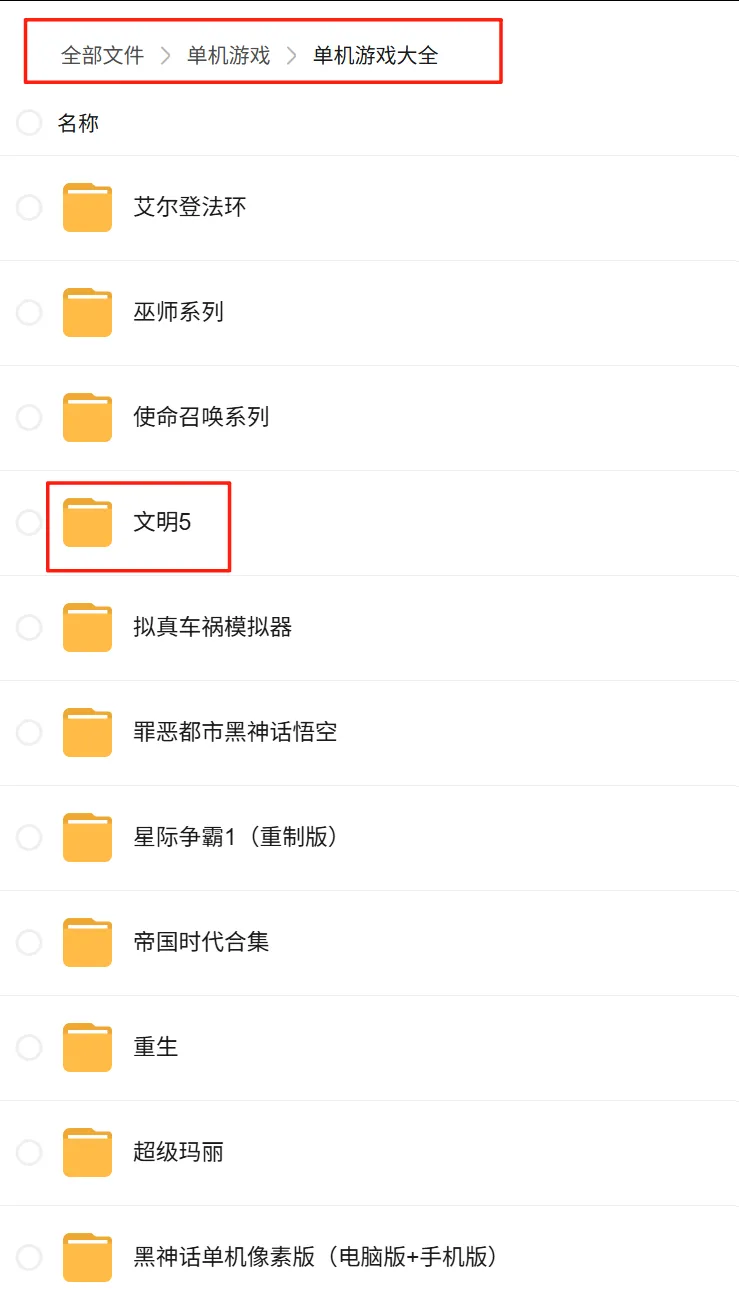
Task: Select all files with the 名称 checkbox
Action: pyautogui.click(x=29, y=123)
